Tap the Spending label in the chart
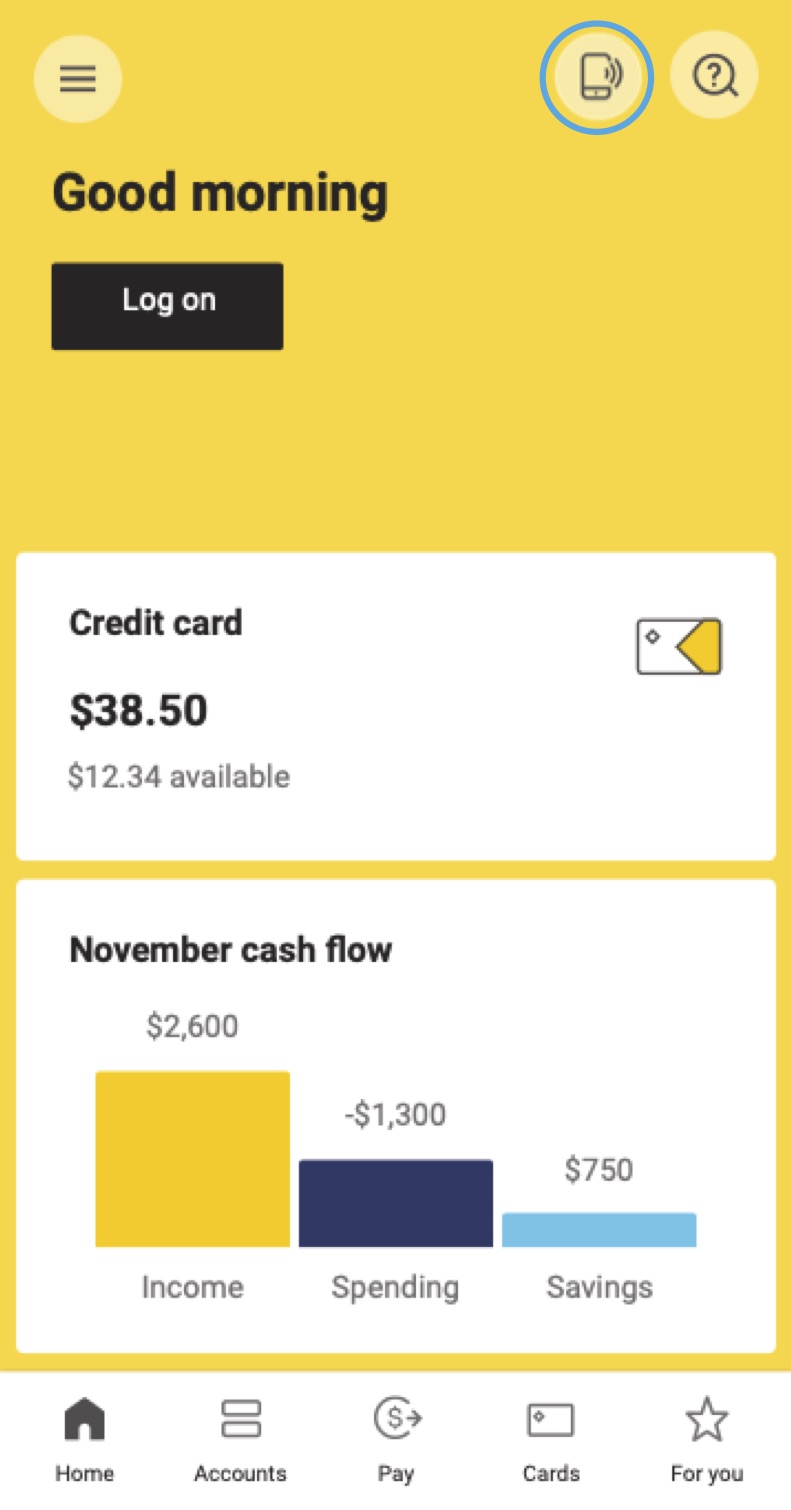This screenshot has width=791, height=1510. tap(394, 1287)
